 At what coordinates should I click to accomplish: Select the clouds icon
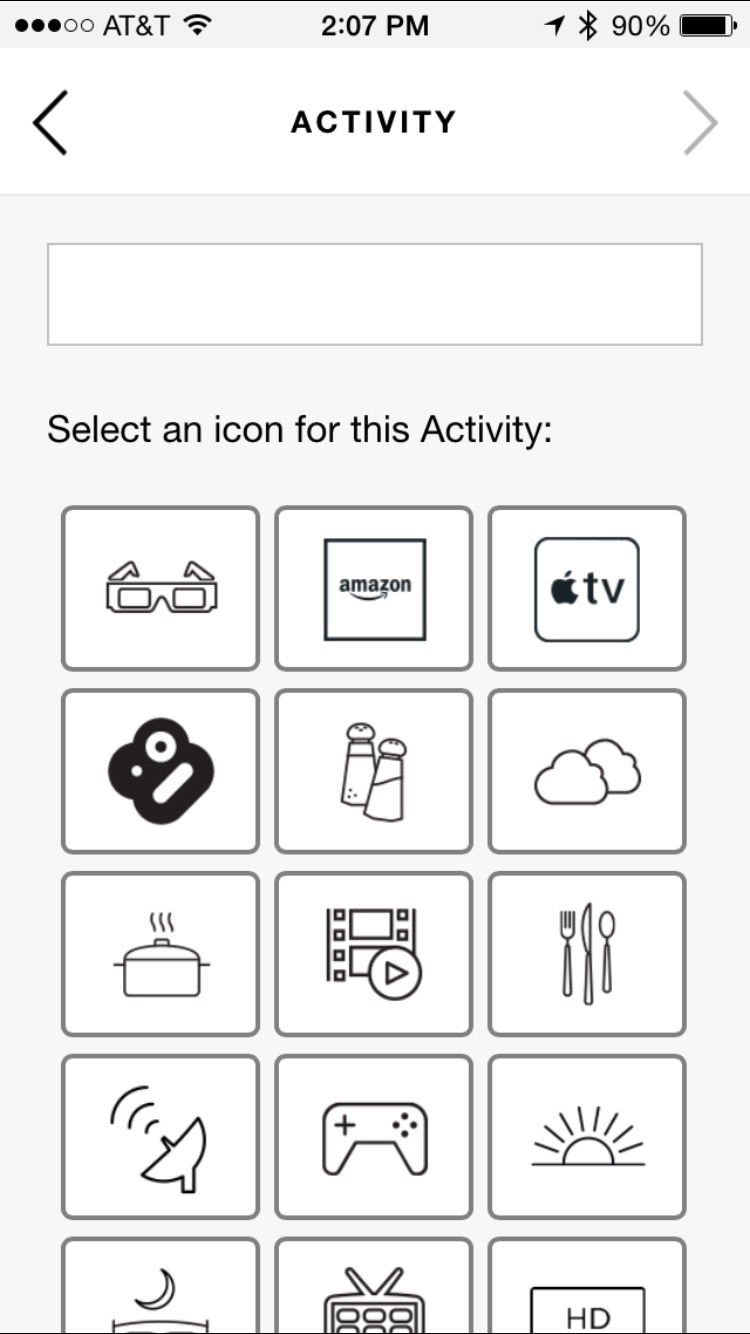(587, 771)
